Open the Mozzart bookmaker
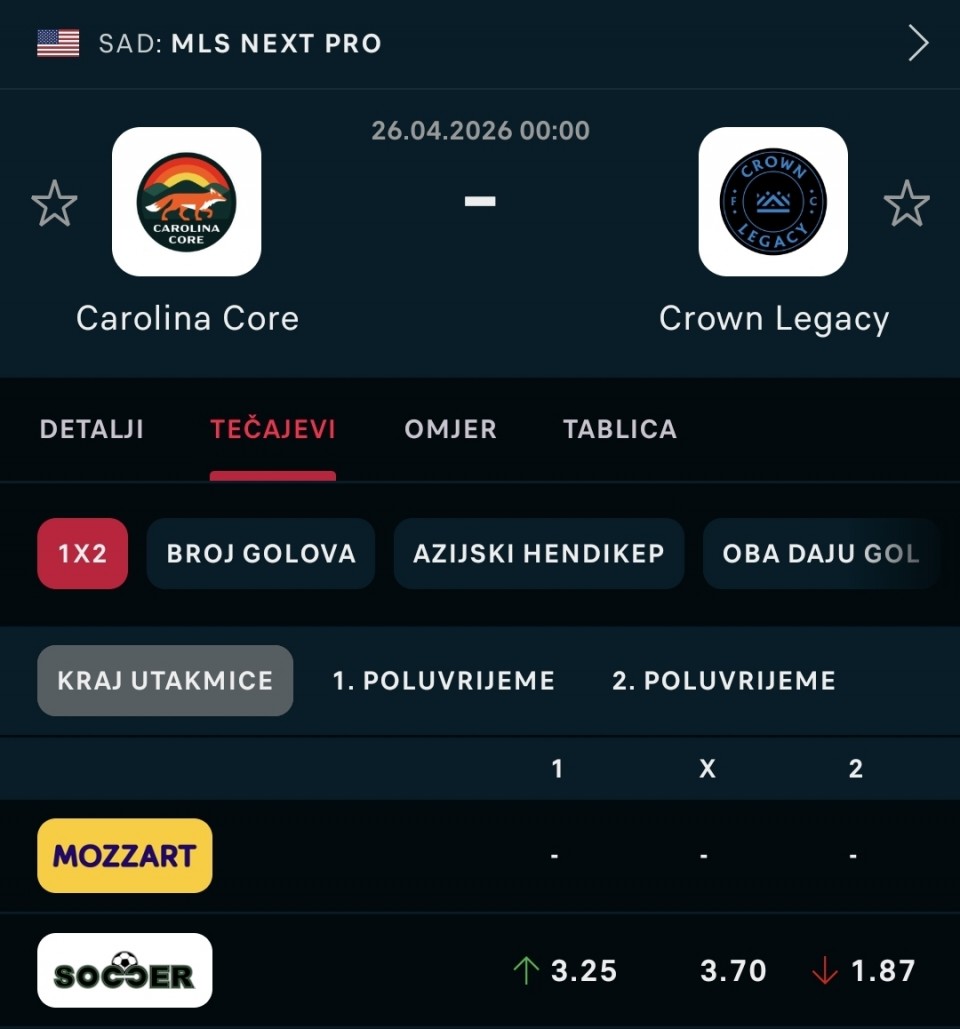Screen dimensions: 960x1029 (125, 855)
